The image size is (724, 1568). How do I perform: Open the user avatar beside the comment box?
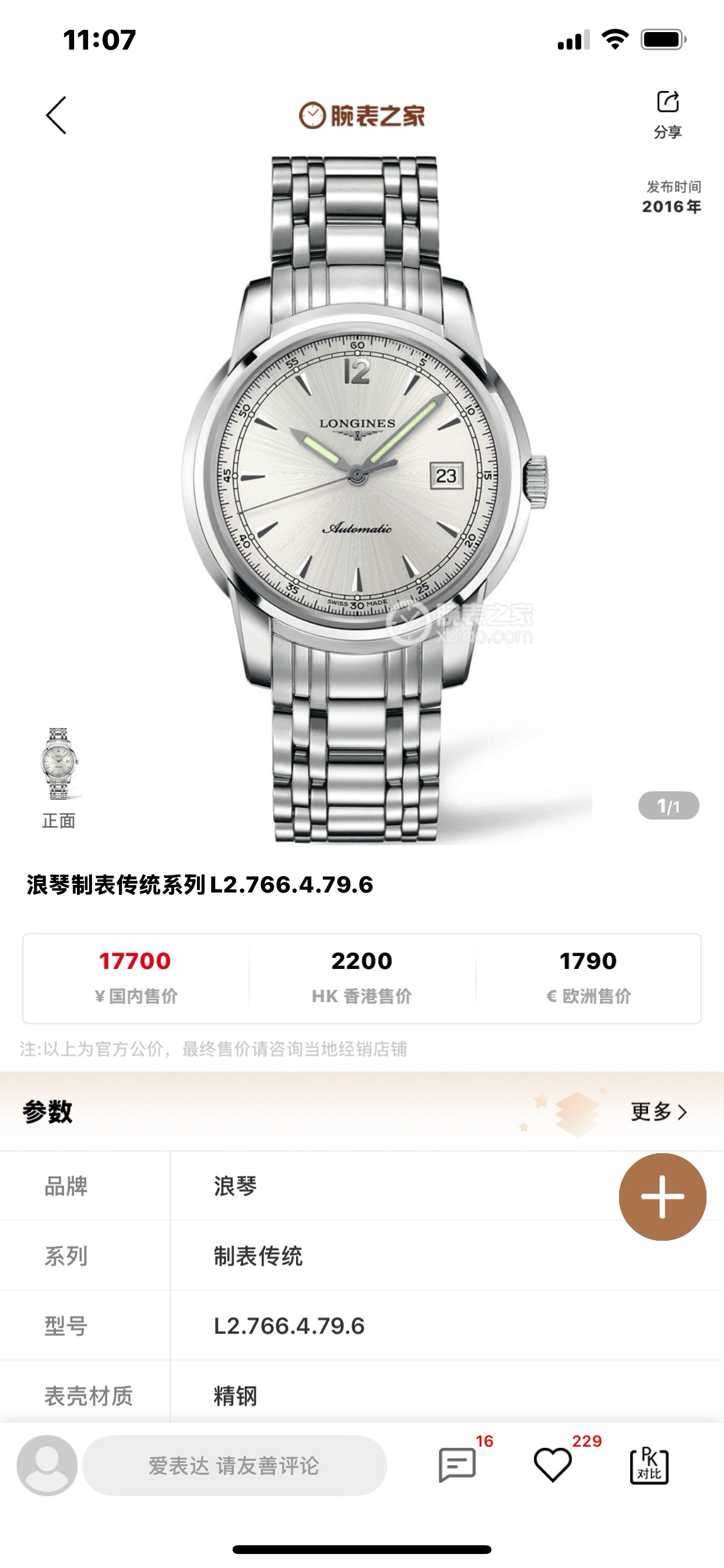pos(47,1465)
